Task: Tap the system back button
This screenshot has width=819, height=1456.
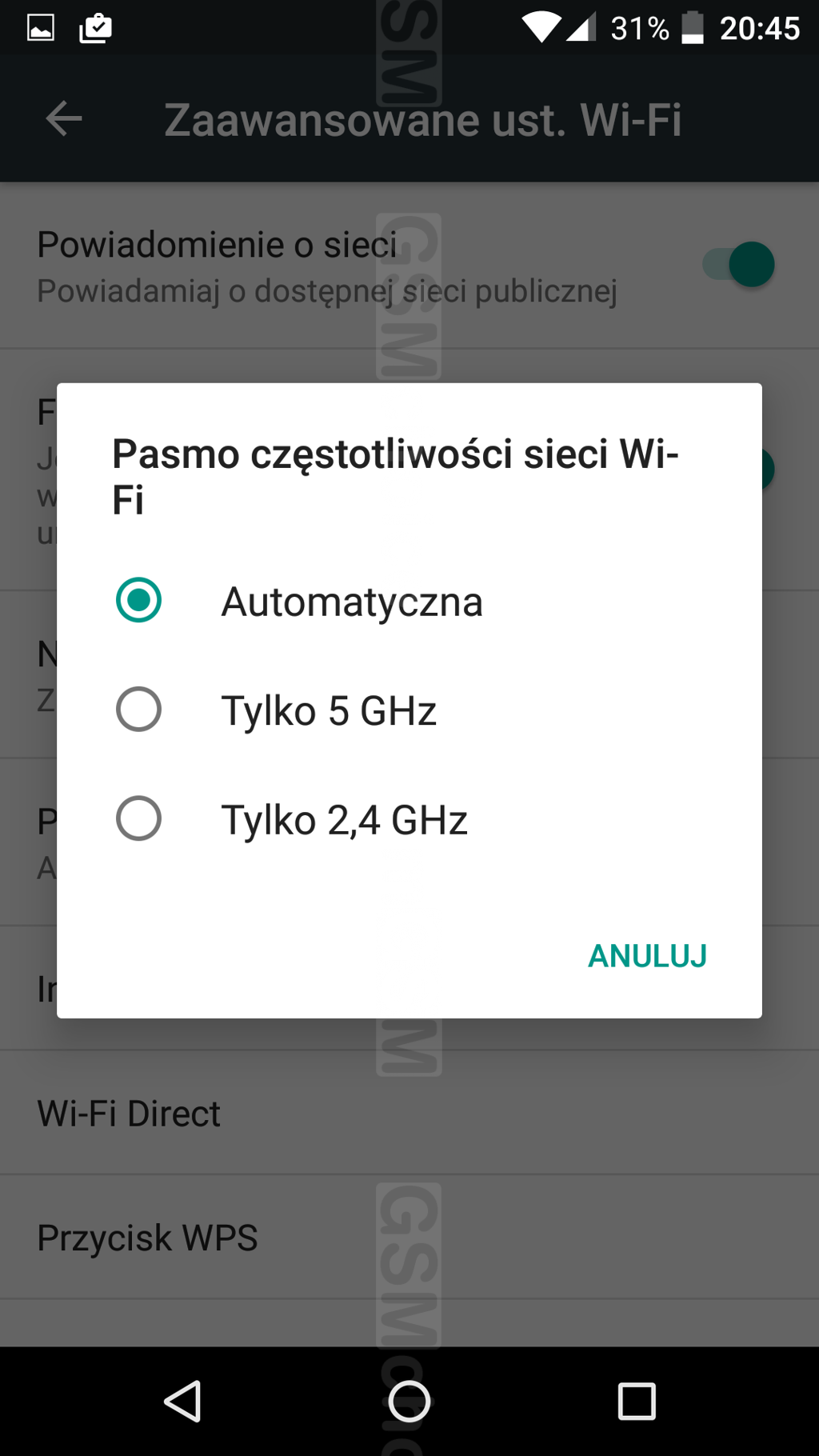Action: [x=182, y=1402]
